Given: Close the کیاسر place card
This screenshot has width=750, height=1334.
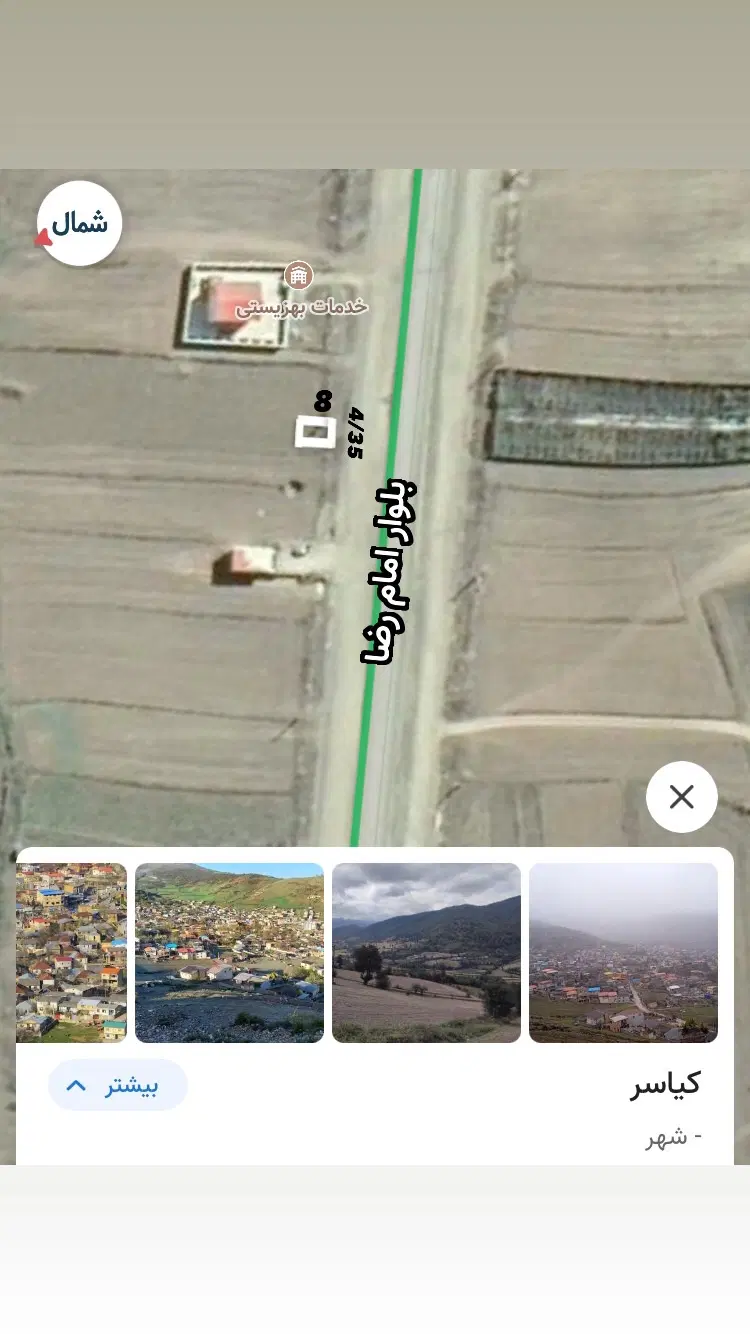Looking at the screenshot, I should 682,797.
